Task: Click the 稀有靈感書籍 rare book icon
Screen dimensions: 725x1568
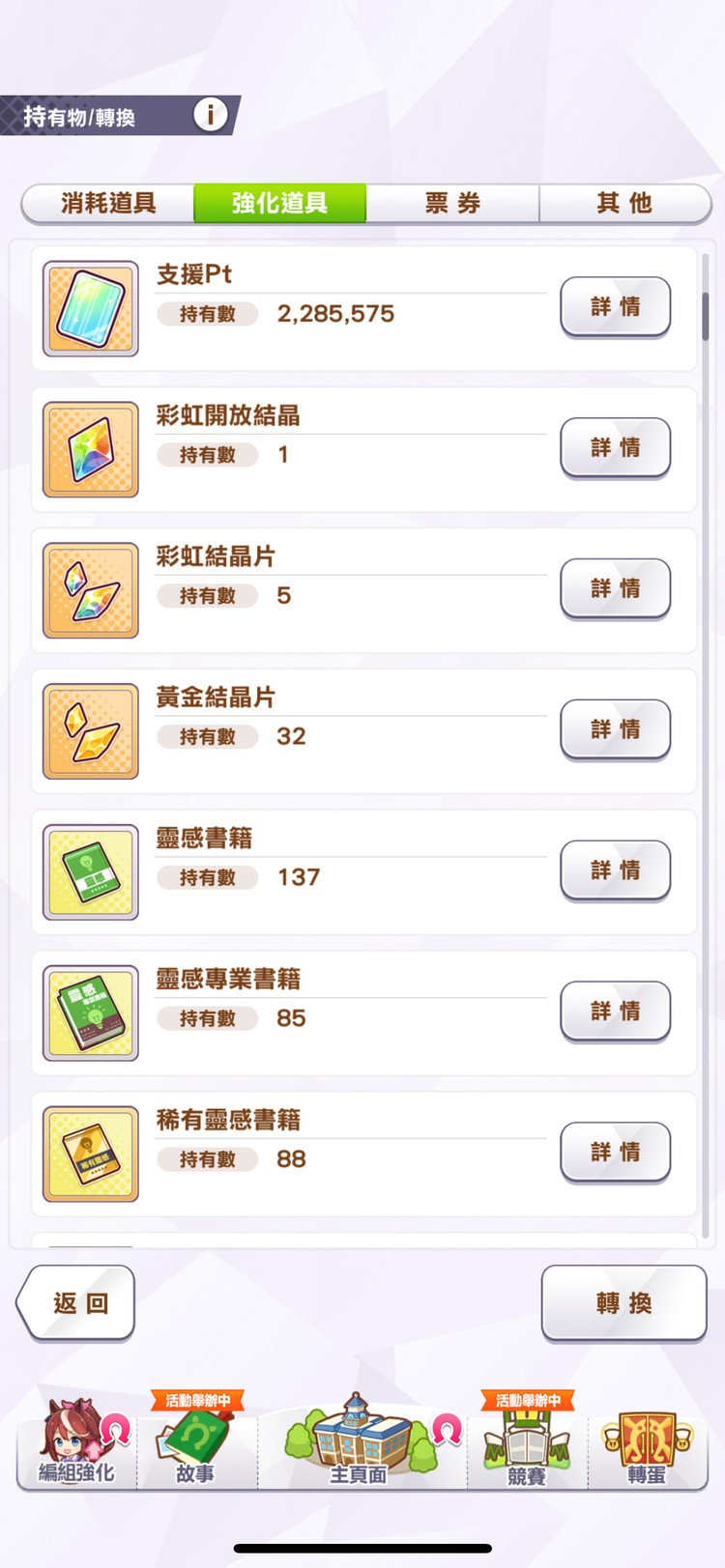Action: (x=90, y=1154)
